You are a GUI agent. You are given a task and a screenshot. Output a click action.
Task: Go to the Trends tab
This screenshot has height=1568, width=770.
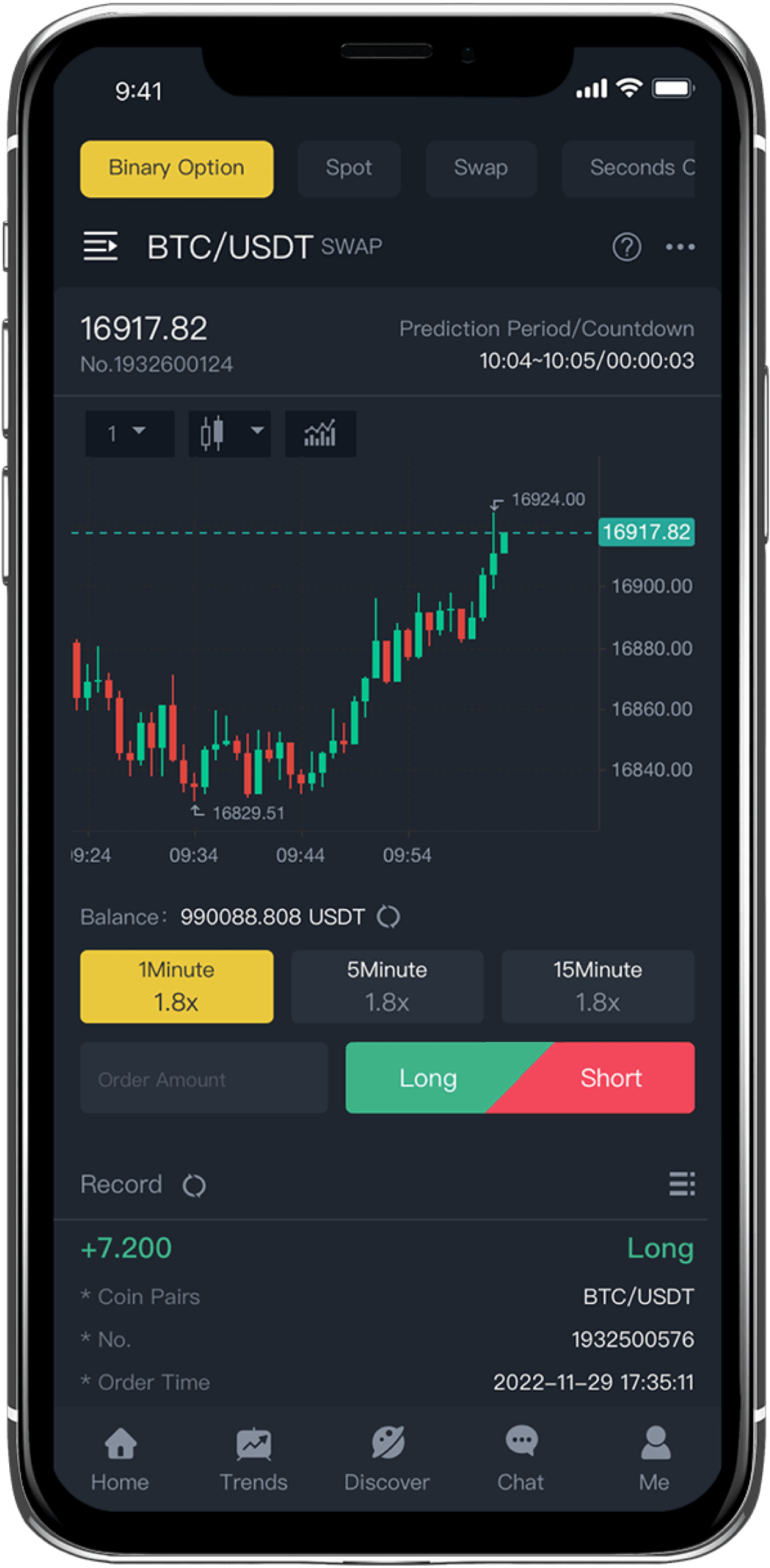pyautogui.click(x=254, y=1460)
